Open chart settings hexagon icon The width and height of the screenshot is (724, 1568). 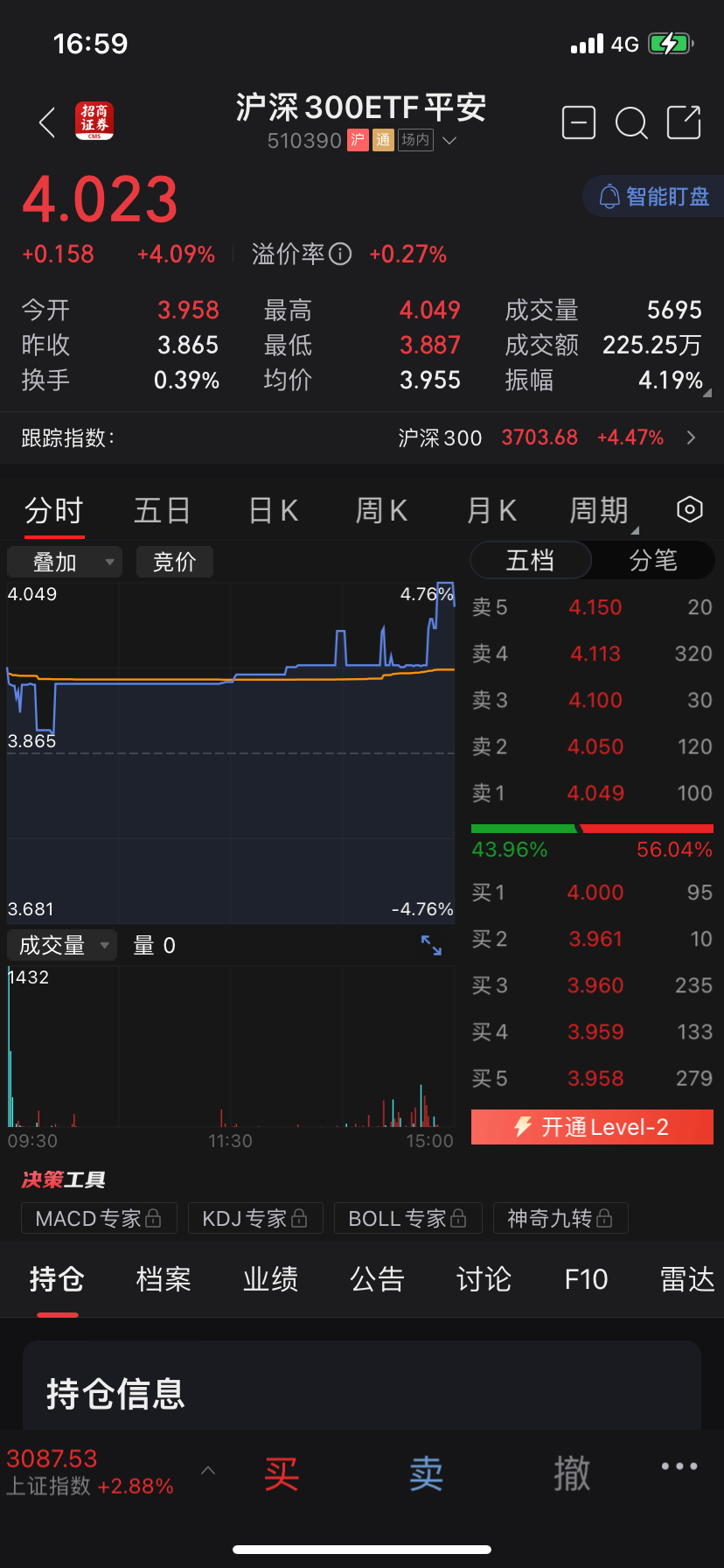click(690, 509)
